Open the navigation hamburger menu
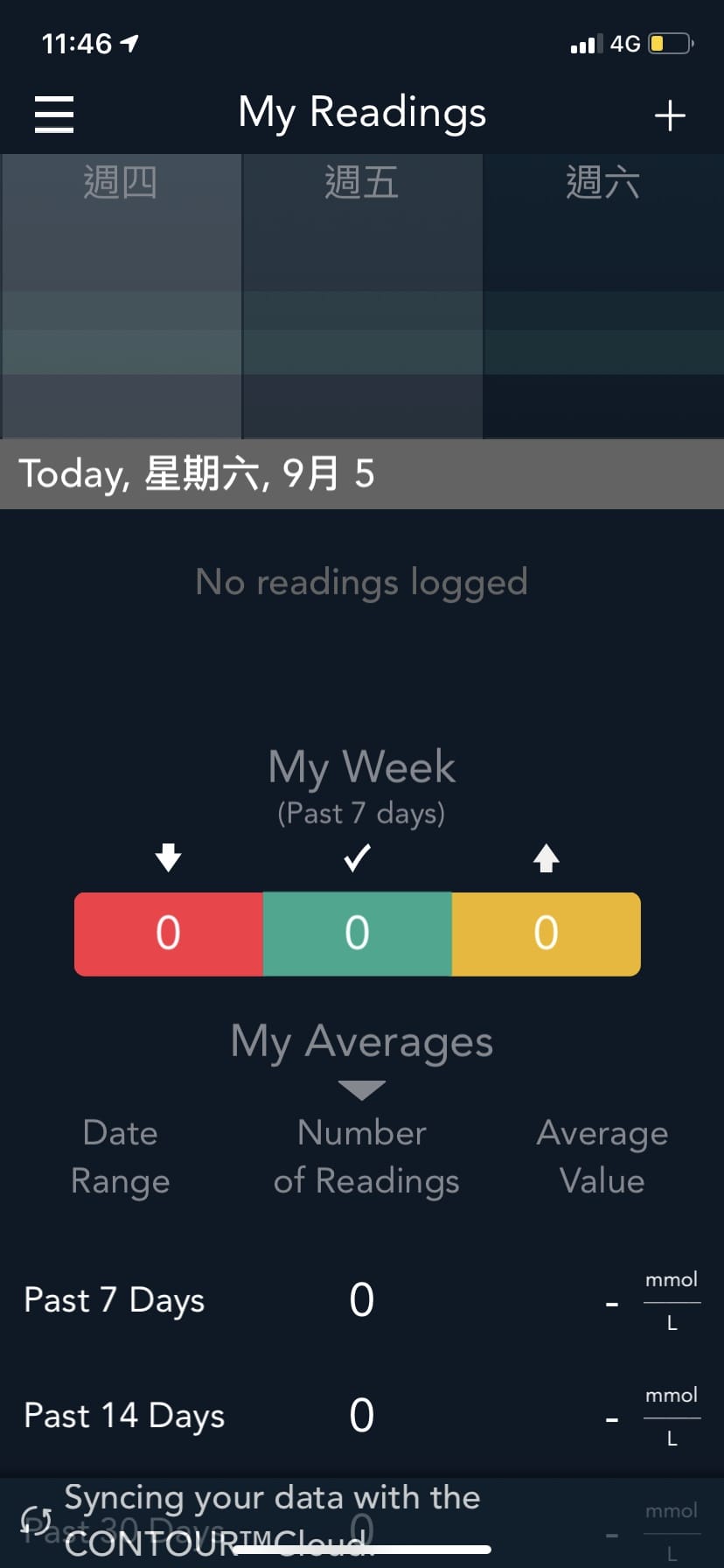The image size is (724, 1568). pyautogui.click(x=53, y=114)
